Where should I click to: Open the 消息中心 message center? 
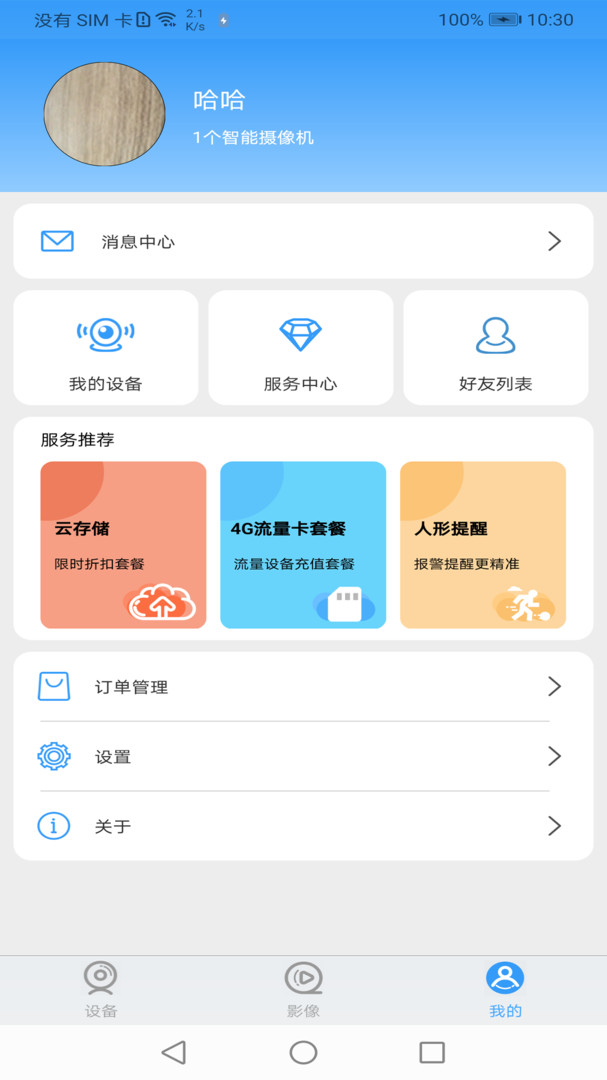click(x=303, y=241)
